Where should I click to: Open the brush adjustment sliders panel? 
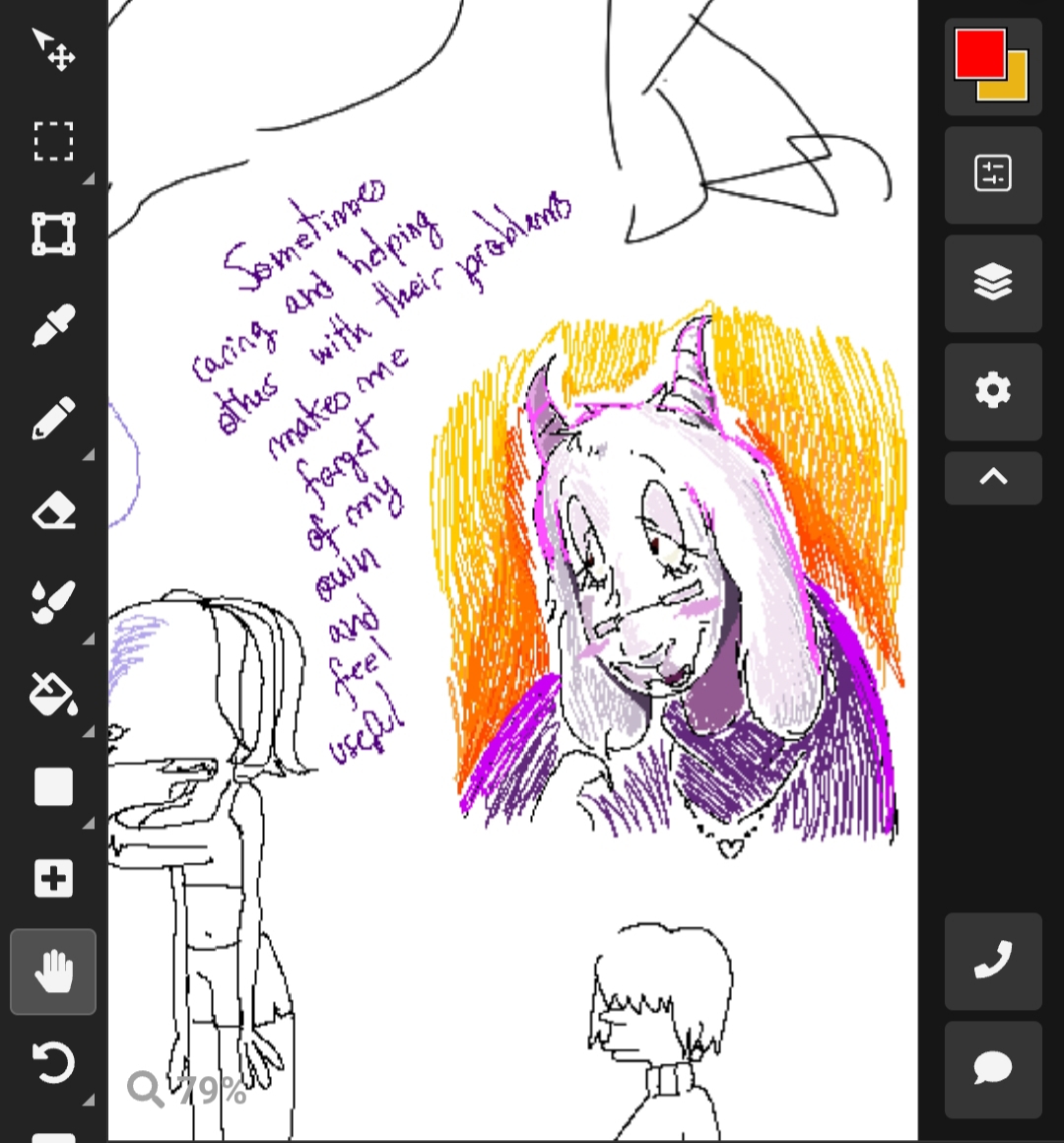[992, 174]
